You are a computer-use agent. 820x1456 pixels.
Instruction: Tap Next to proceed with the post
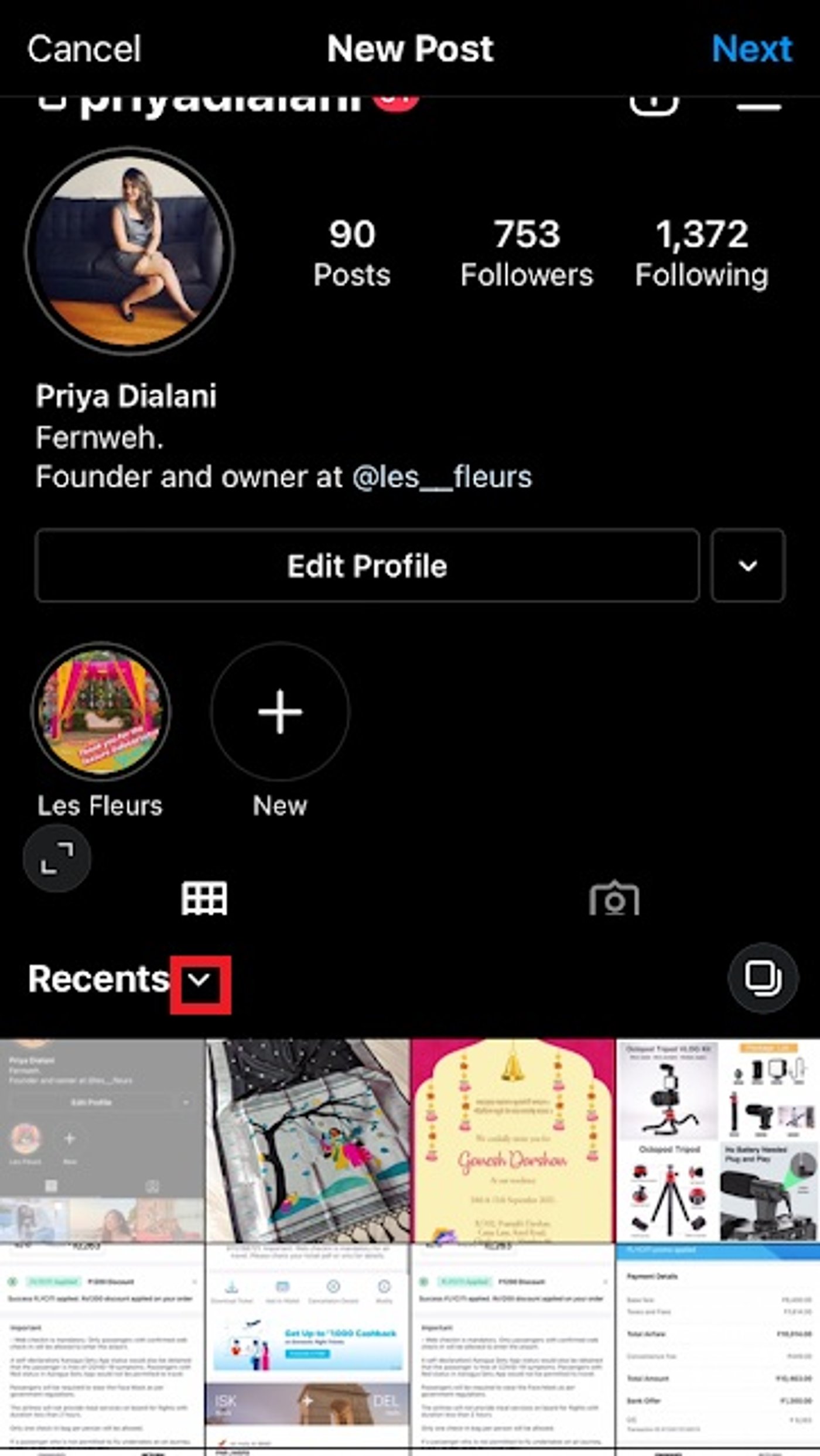751,49
